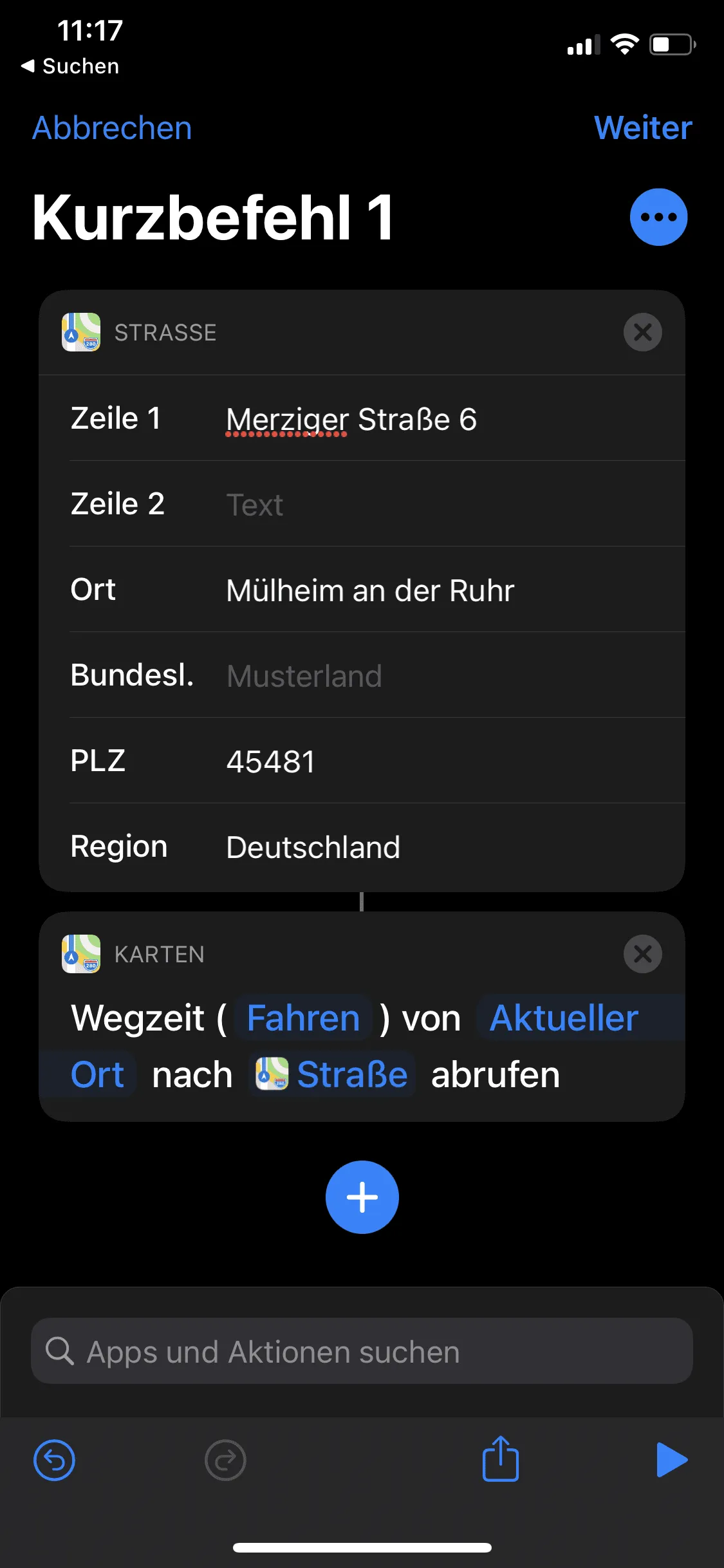
Task: Change the Fahren travel mode parameter
Action: [x=303, y=1018]
